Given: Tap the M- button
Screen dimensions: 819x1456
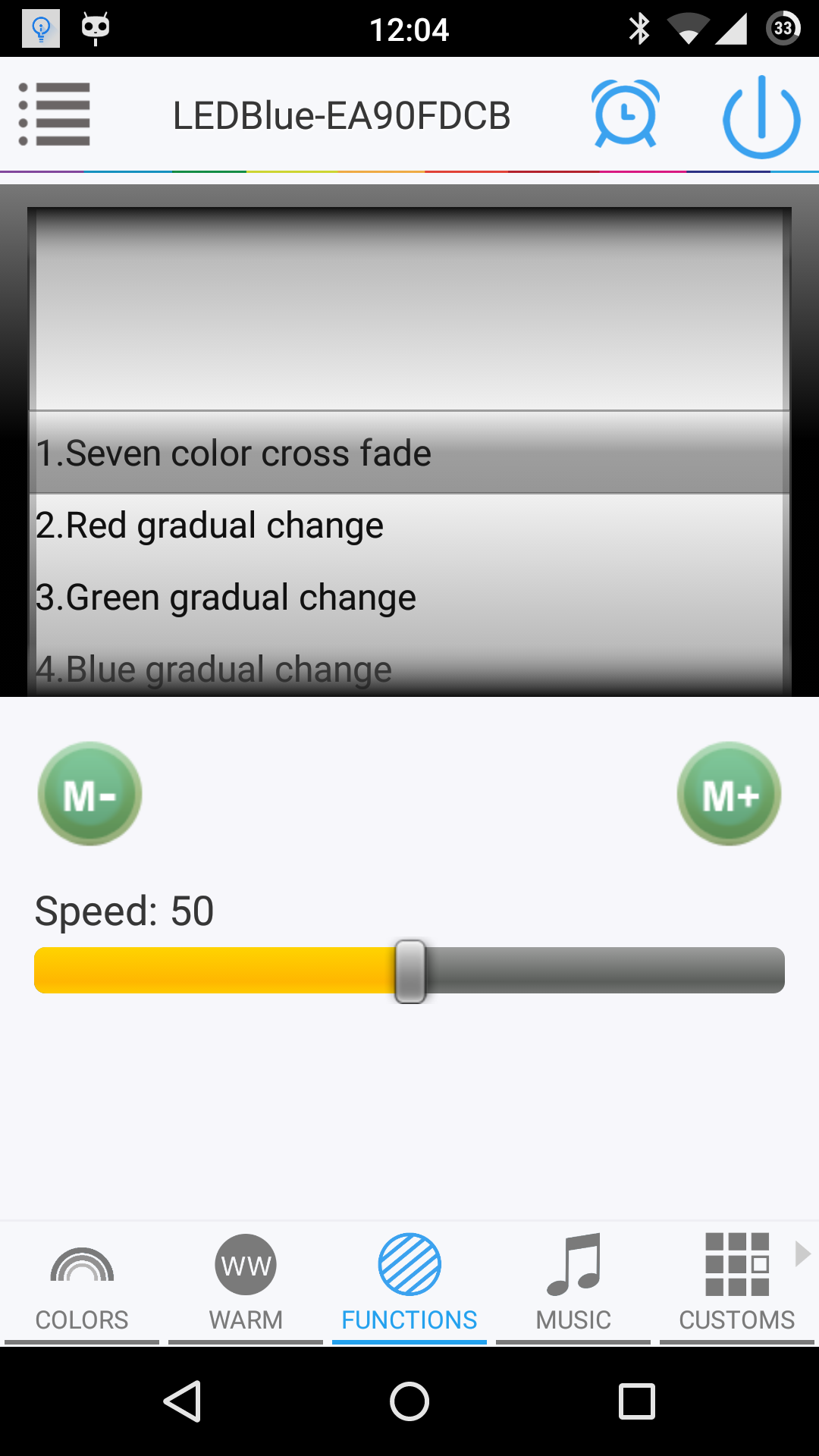Looking at the screenshot, I should click(89, 794).
